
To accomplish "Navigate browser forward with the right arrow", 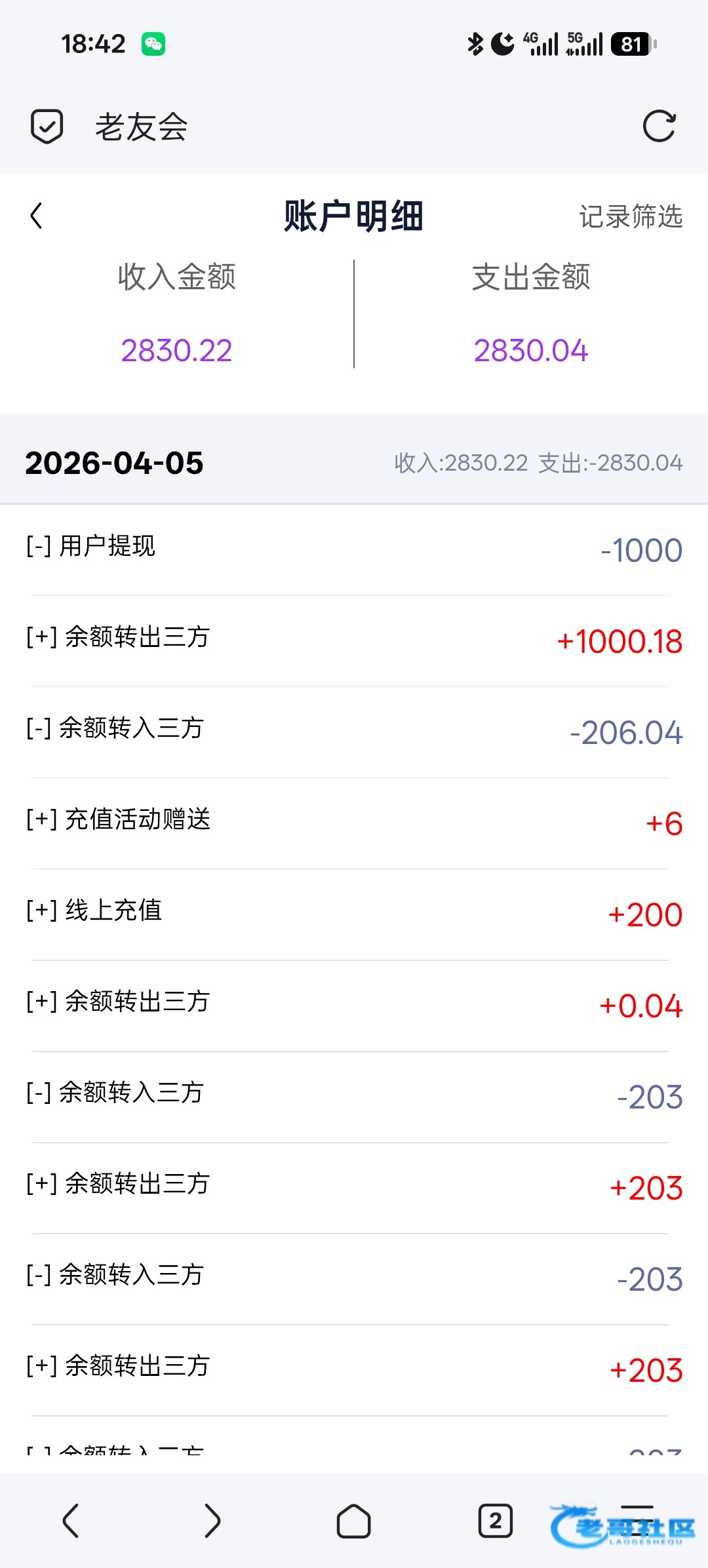I will [212, 1521].
